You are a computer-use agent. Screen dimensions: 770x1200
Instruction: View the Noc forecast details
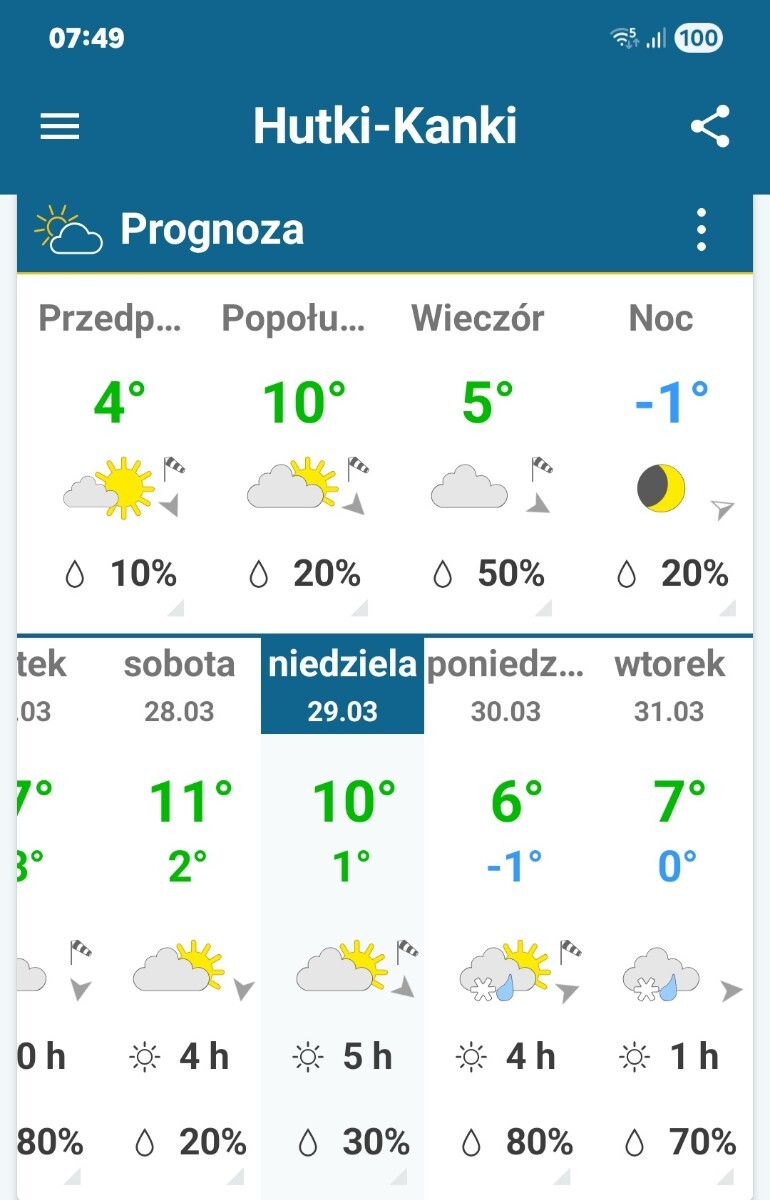(662, 450)
